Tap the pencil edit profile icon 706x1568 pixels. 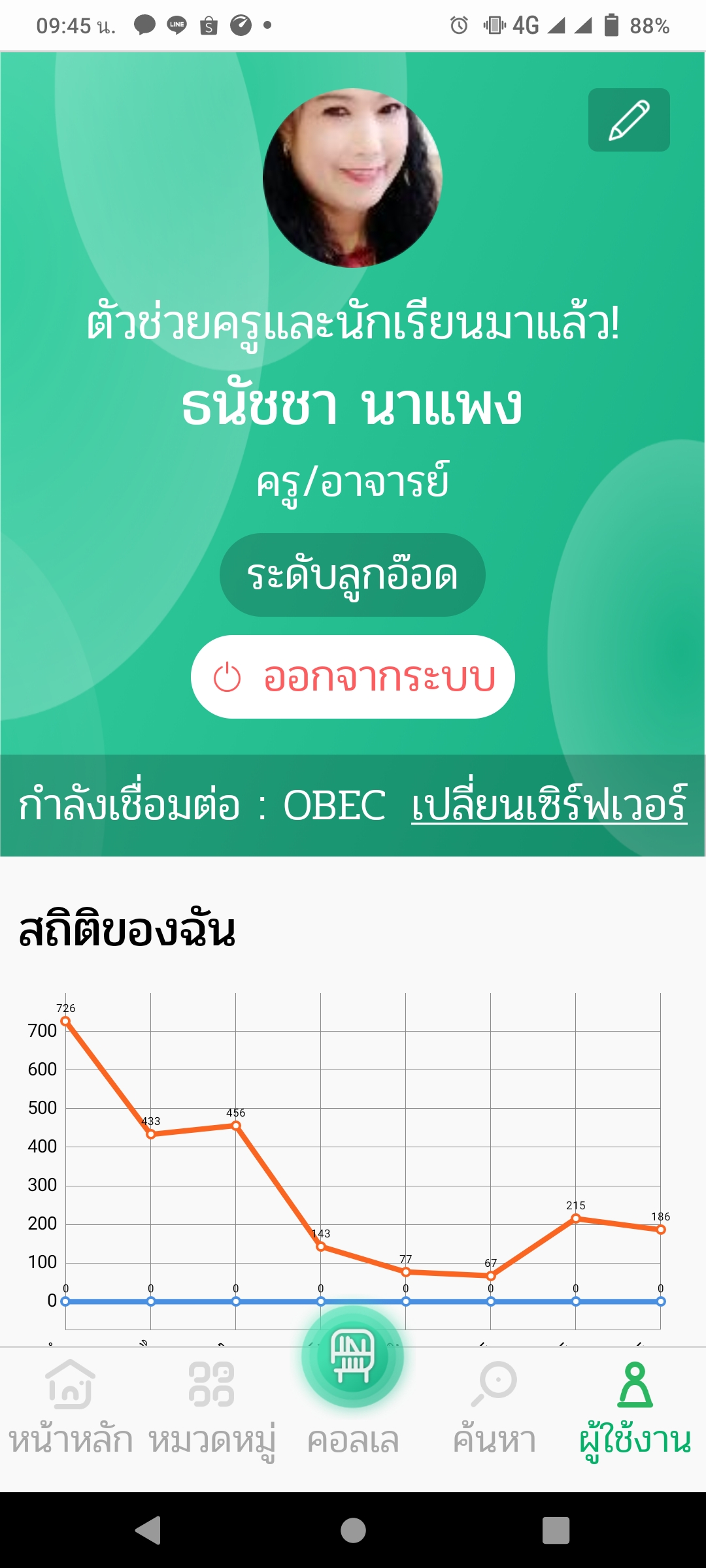[629, 120]
